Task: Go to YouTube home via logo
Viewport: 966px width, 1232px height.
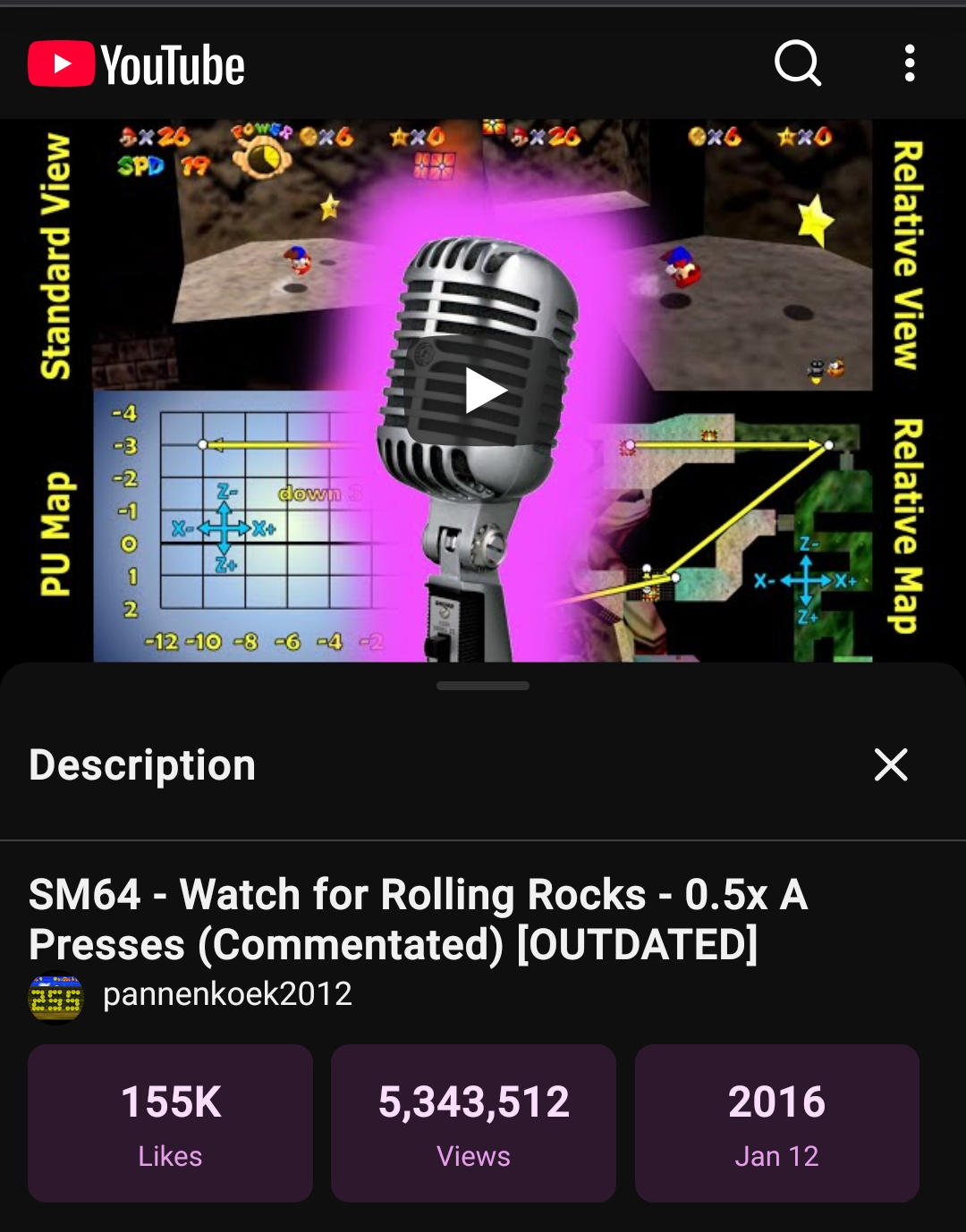Action: coord(136,65)
